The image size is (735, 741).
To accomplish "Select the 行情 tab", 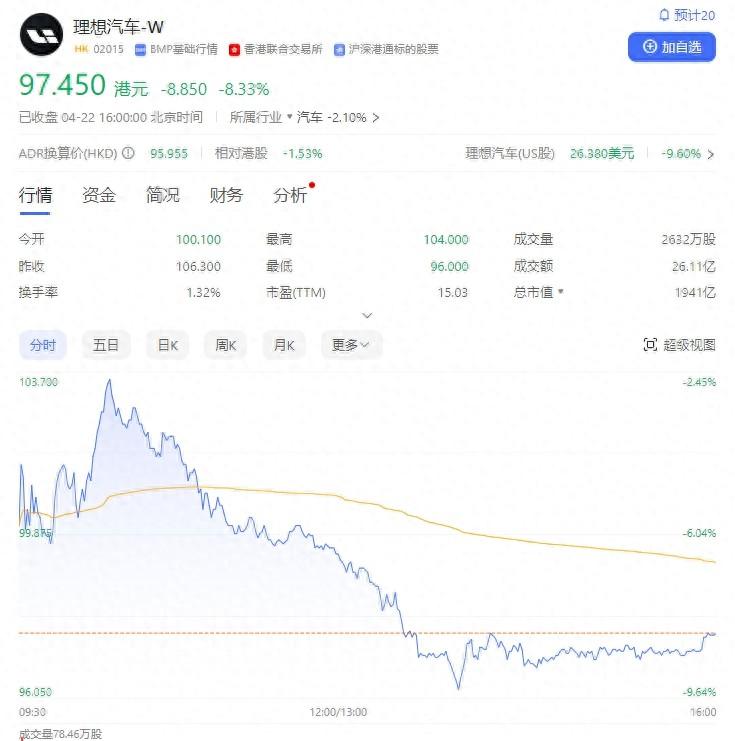I will tap(35, 195).
